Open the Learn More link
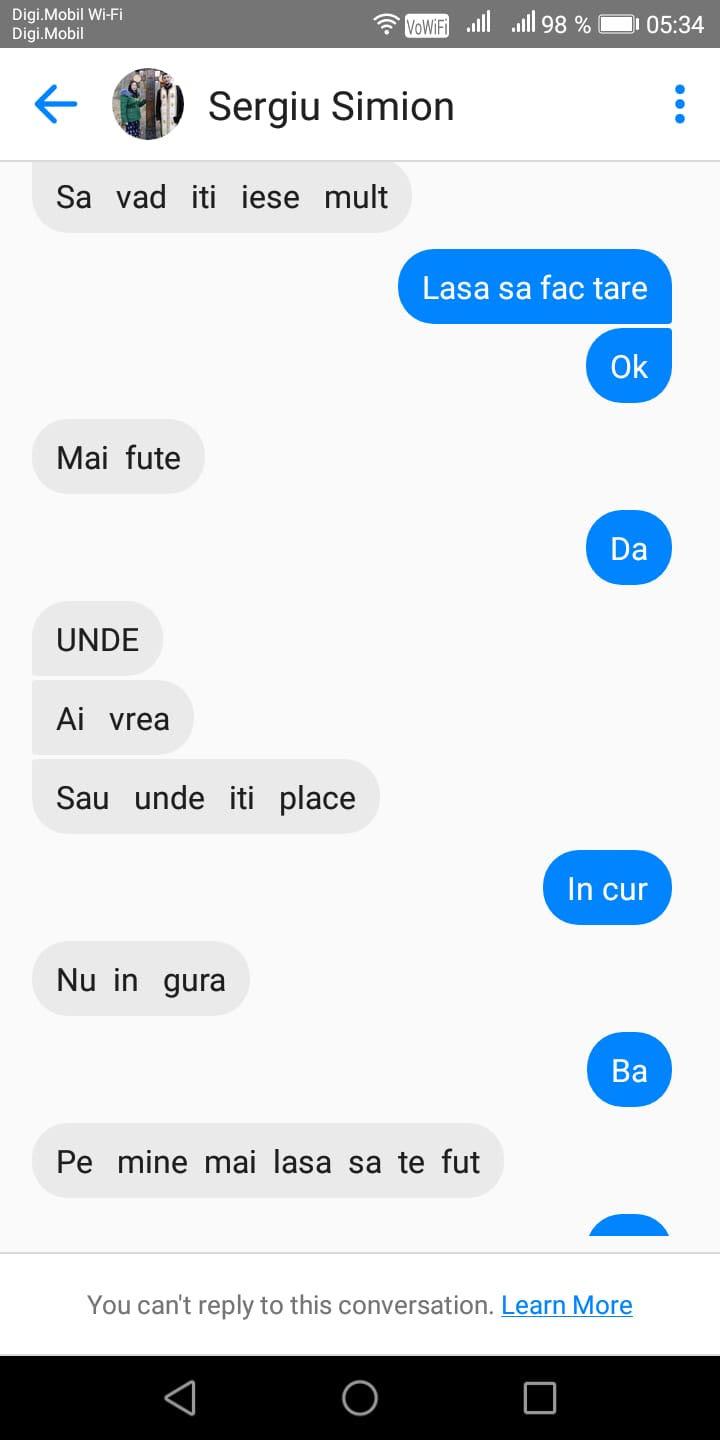 566,1305
